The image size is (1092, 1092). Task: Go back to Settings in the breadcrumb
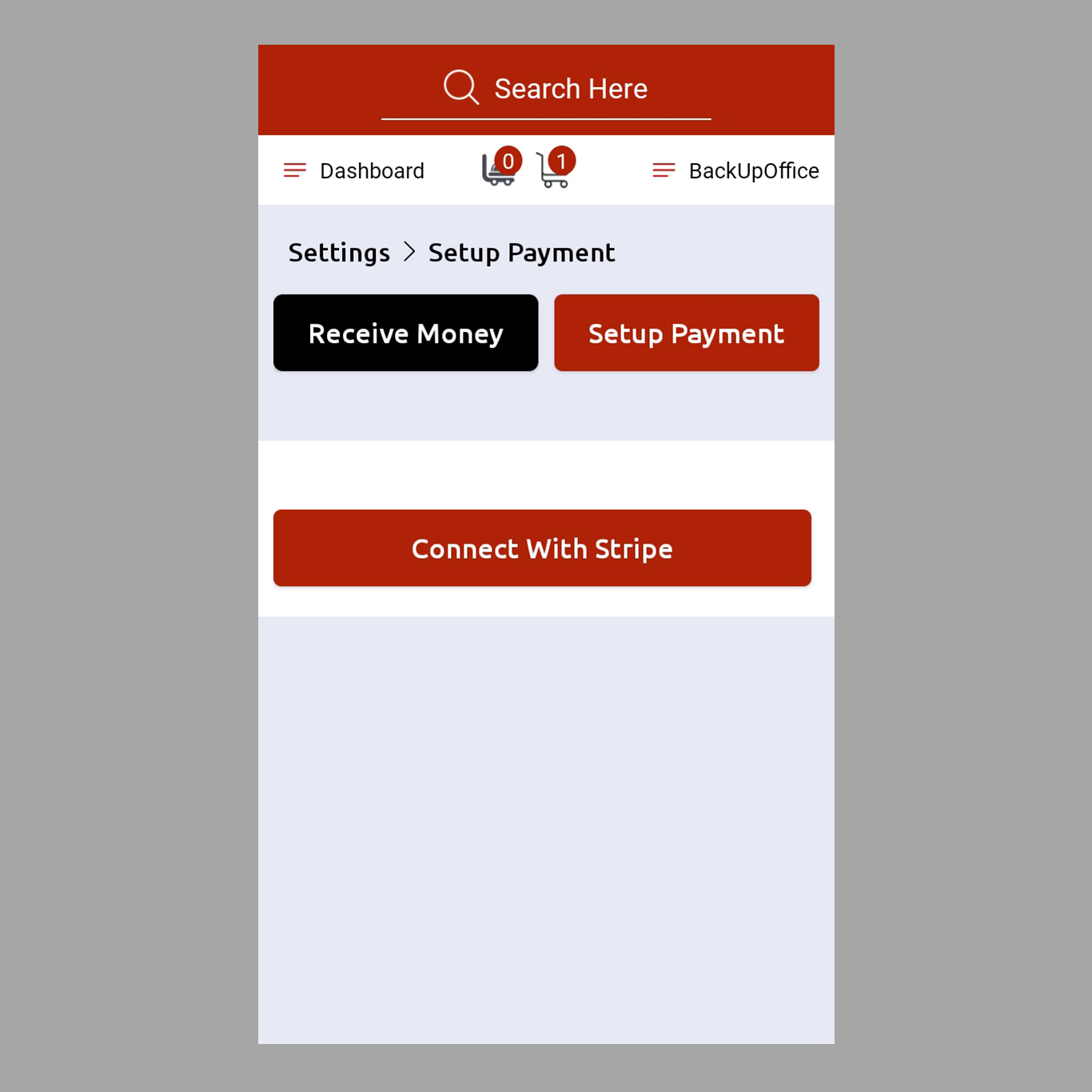(339, 253)
